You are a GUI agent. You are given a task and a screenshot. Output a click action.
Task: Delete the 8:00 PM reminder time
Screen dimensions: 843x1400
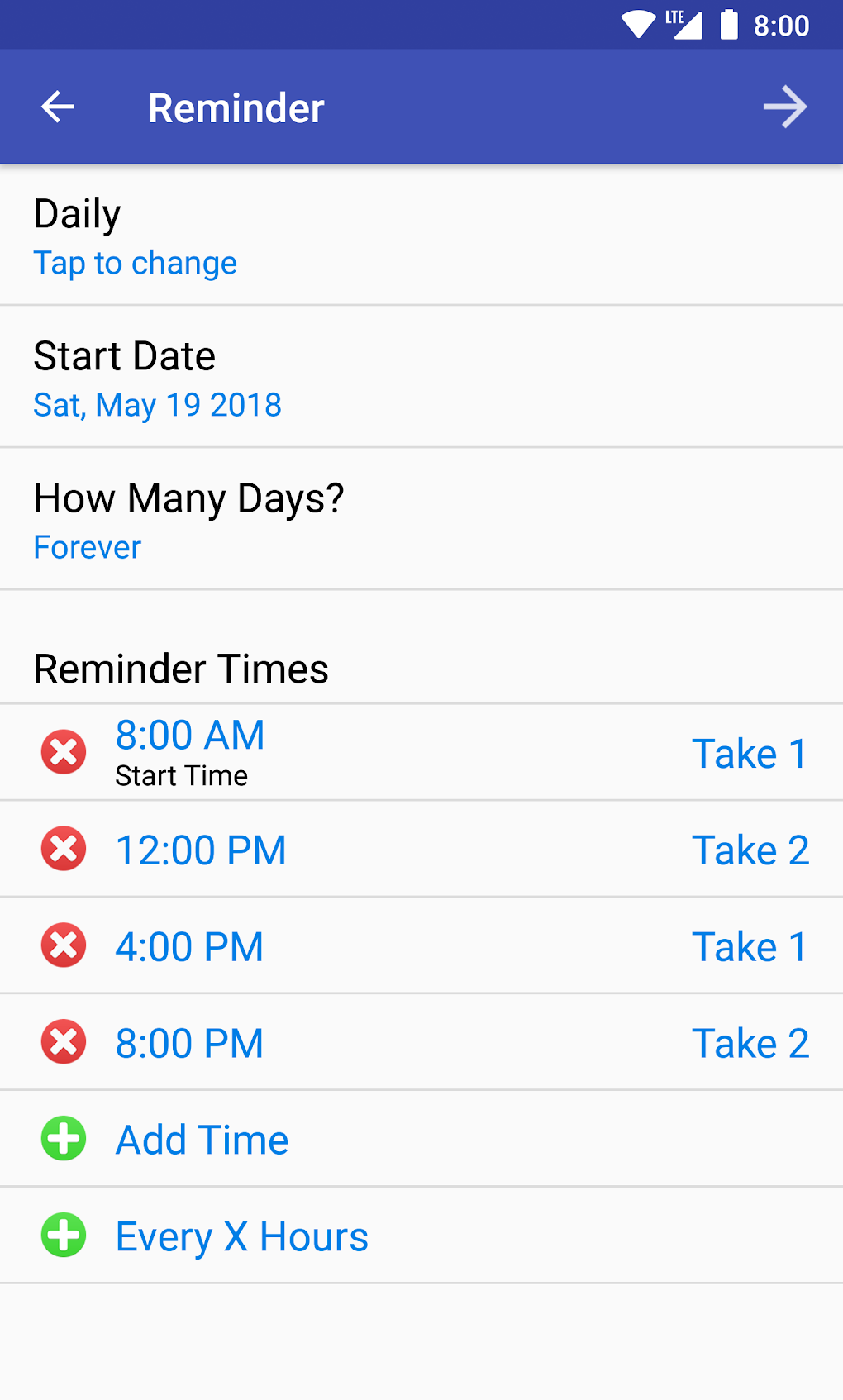tap(63, 1042)
